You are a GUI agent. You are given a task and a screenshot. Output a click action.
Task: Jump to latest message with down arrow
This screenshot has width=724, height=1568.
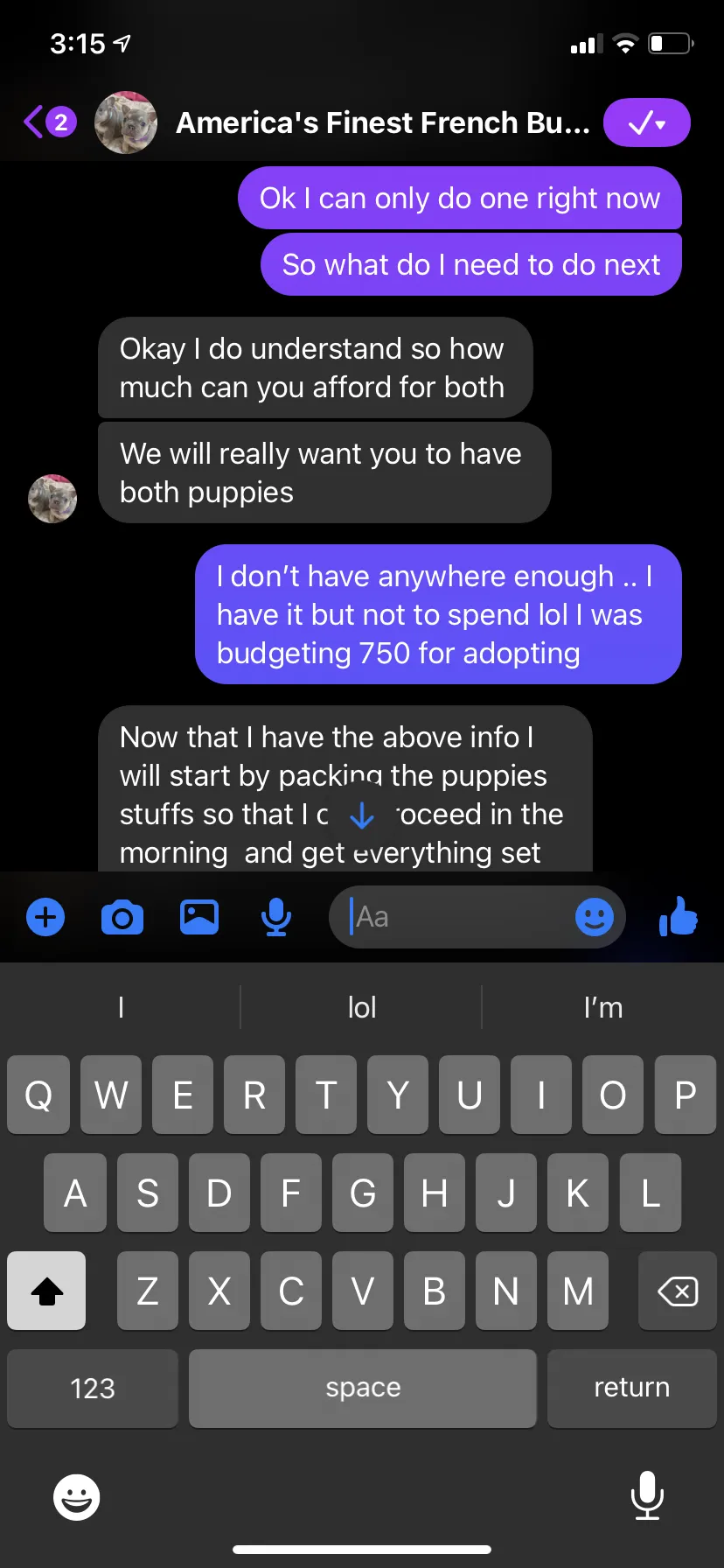[361, 816]
